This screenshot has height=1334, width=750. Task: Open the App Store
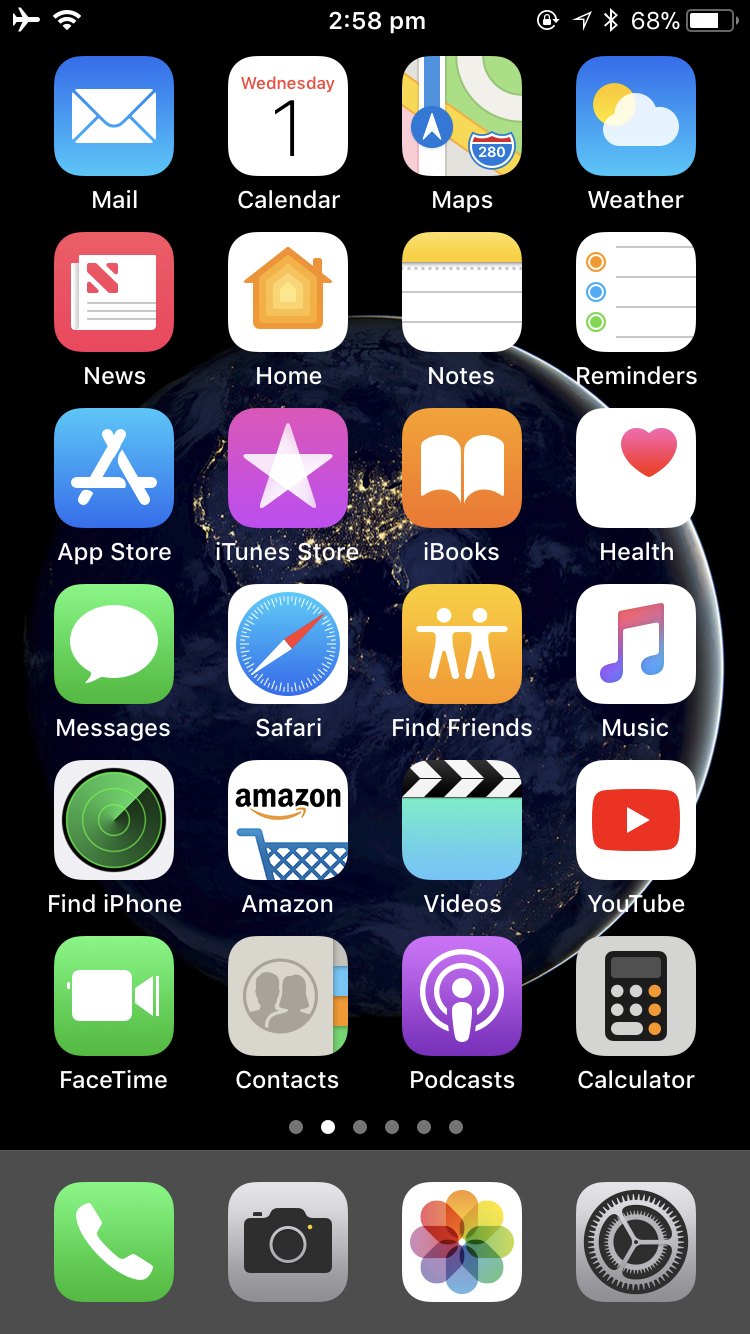pos(114,468)
